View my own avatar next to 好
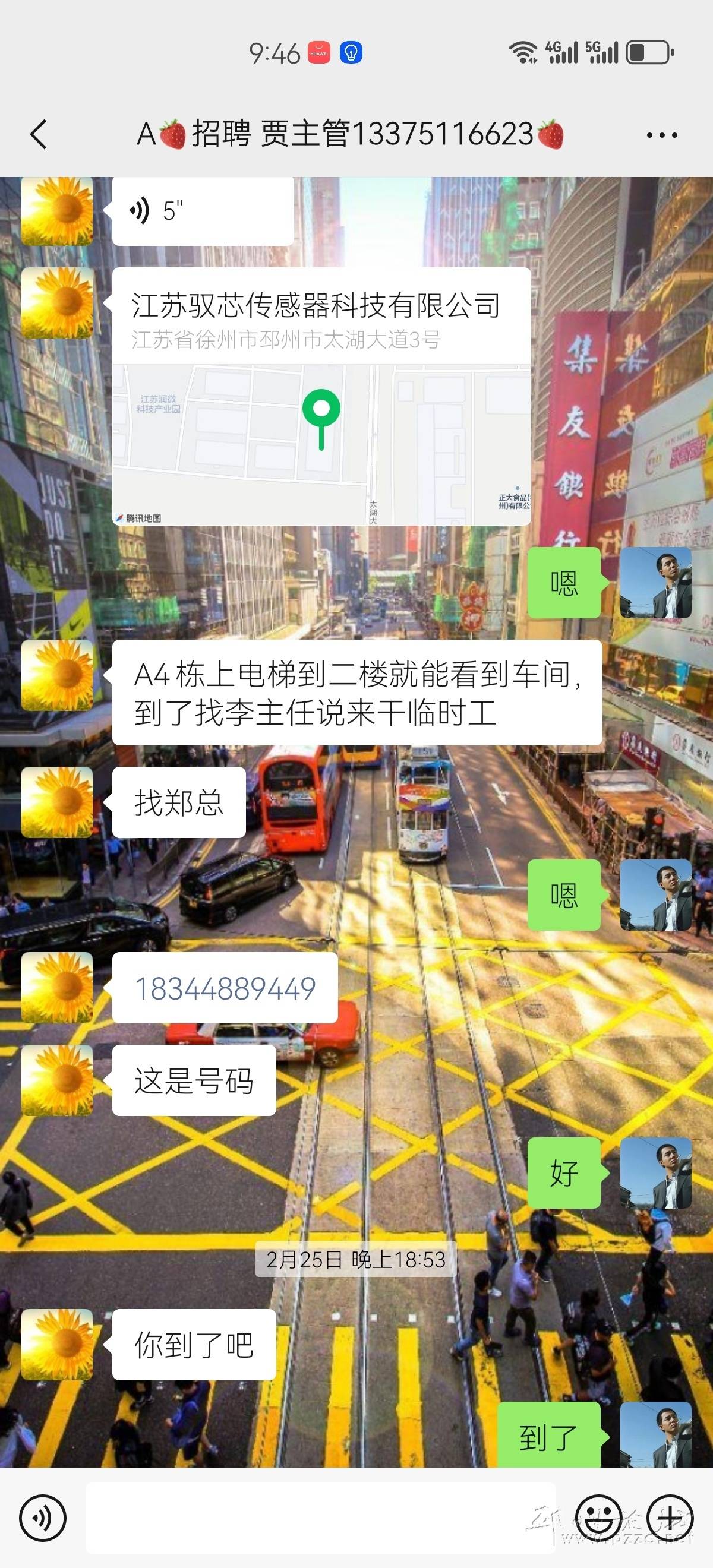Image resolution: width=713 pixels, height=1568 pixels. pos(656,1172)
